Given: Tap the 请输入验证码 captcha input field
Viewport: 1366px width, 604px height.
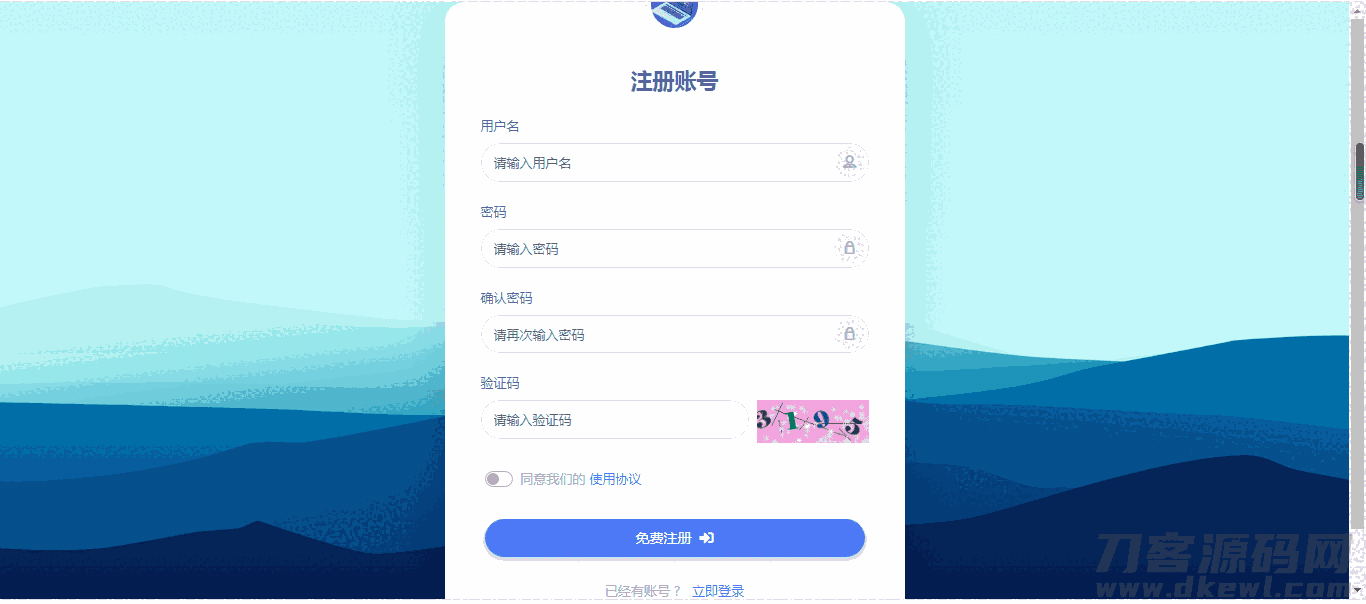Looking at the screenshot, I should click(x=614, y=420).
